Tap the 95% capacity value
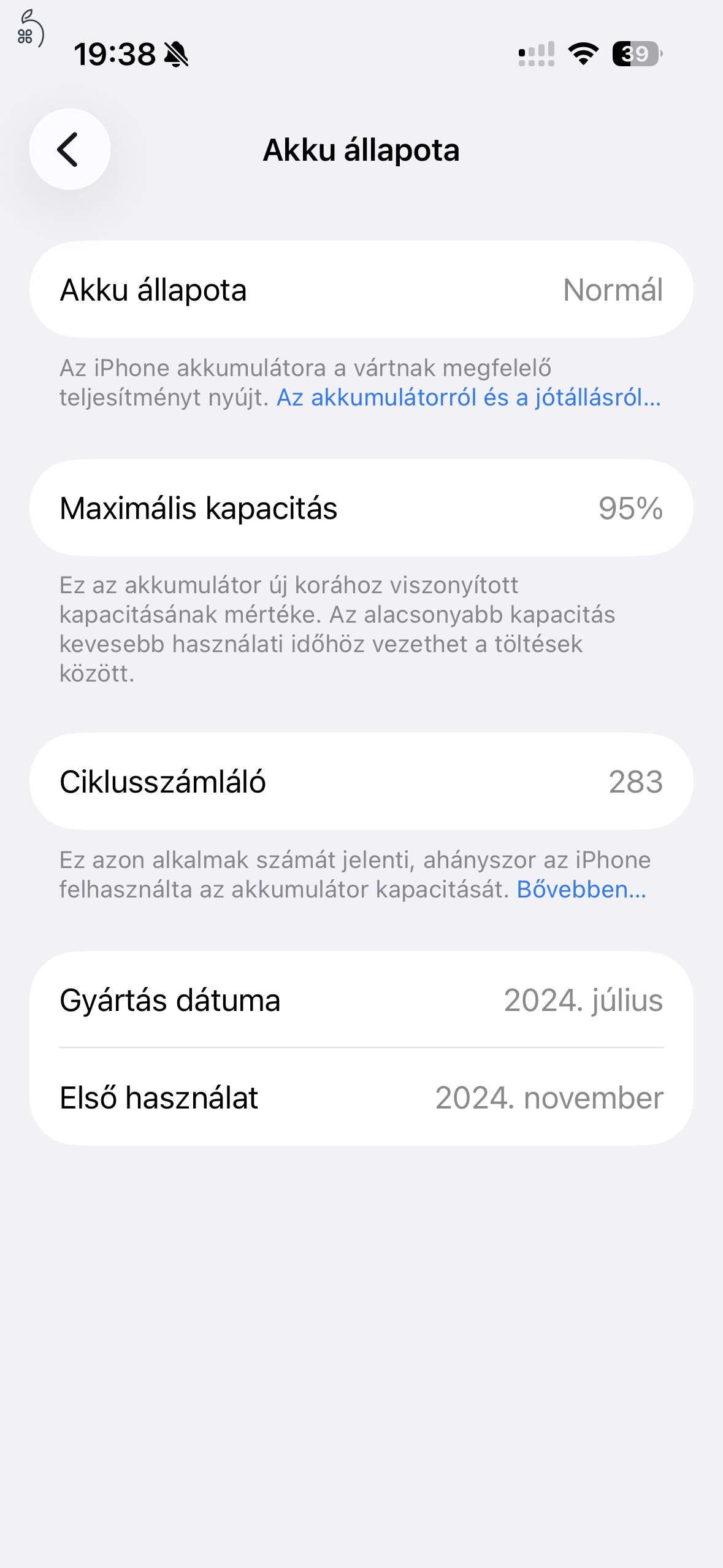 [x=630, y=508]
